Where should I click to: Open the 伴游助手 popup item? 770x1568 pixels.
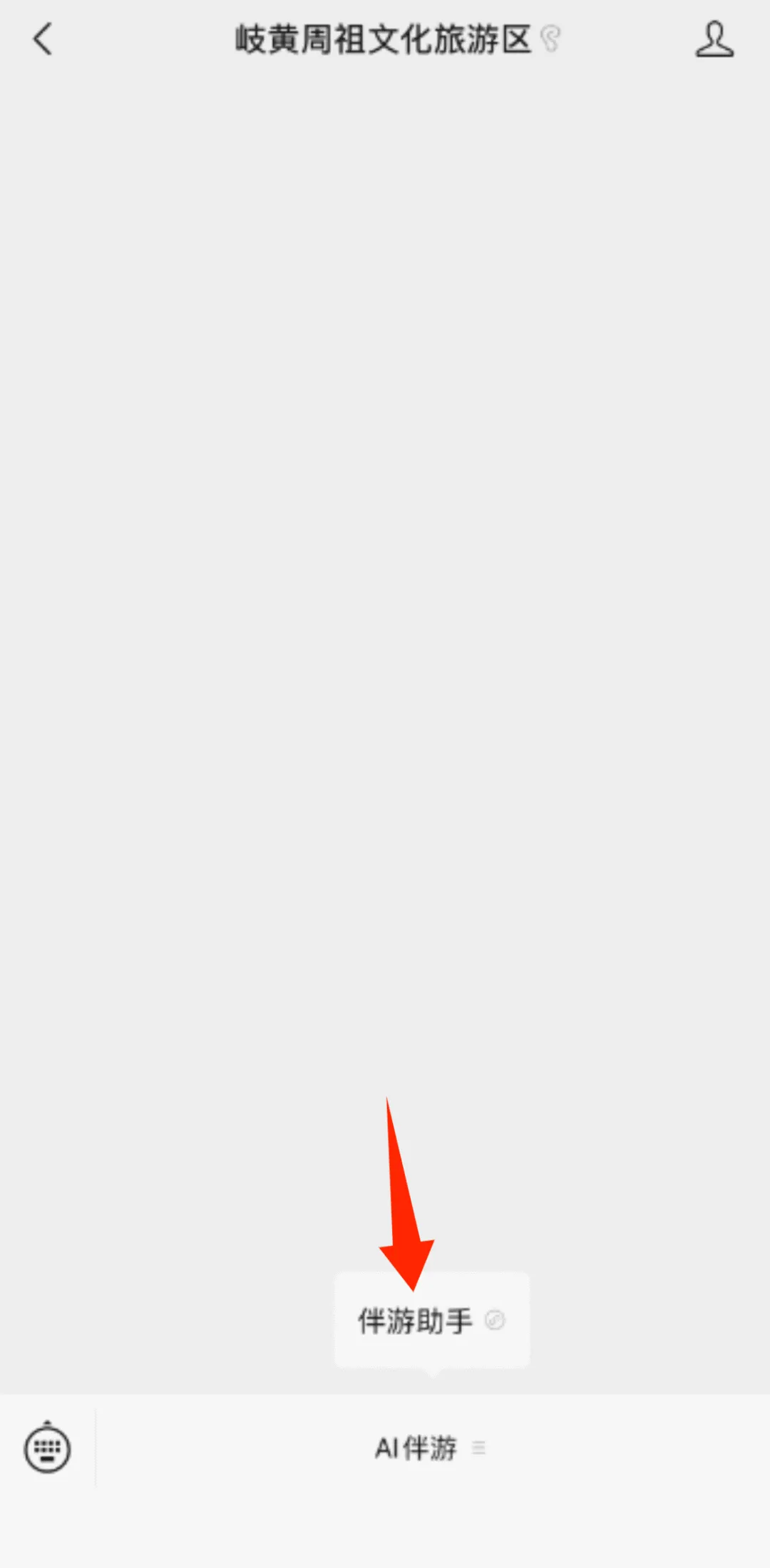[432, 1321]
